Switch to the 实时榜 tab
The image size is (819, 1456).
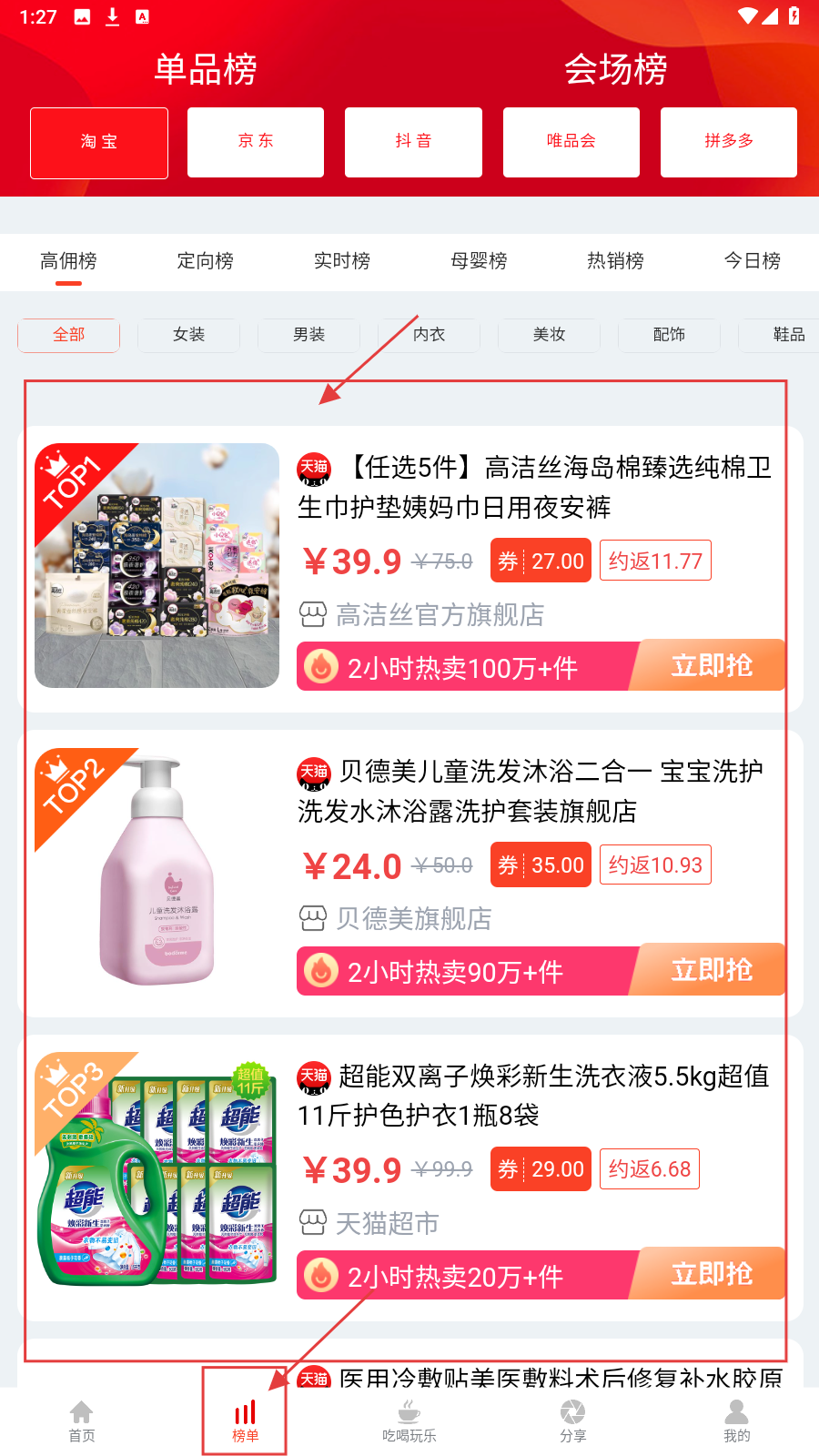tap(341, 261)
